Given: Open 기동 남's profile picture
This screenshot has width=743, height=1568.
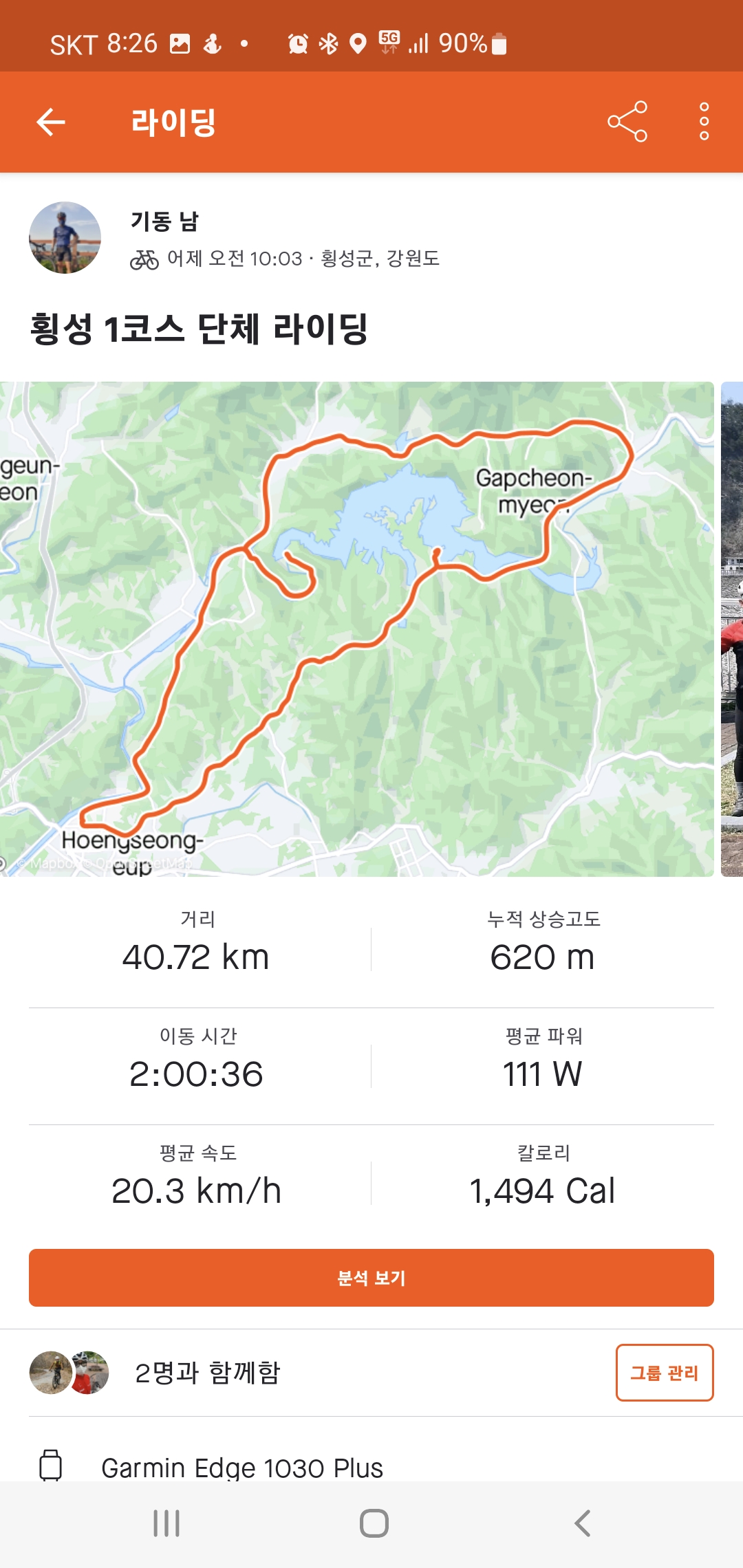Looking at the screenshot, I should pos(65,237).
